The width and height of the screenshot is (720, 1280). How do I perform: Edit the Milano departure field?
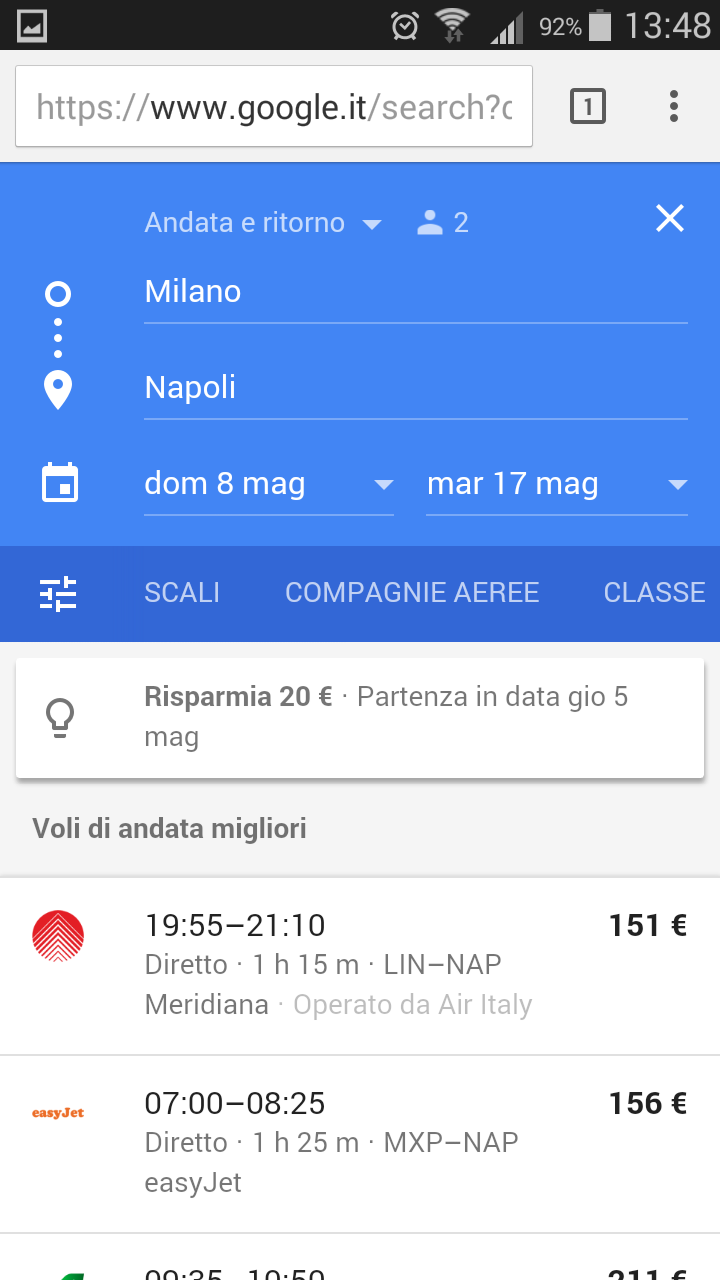pos(416,293)
